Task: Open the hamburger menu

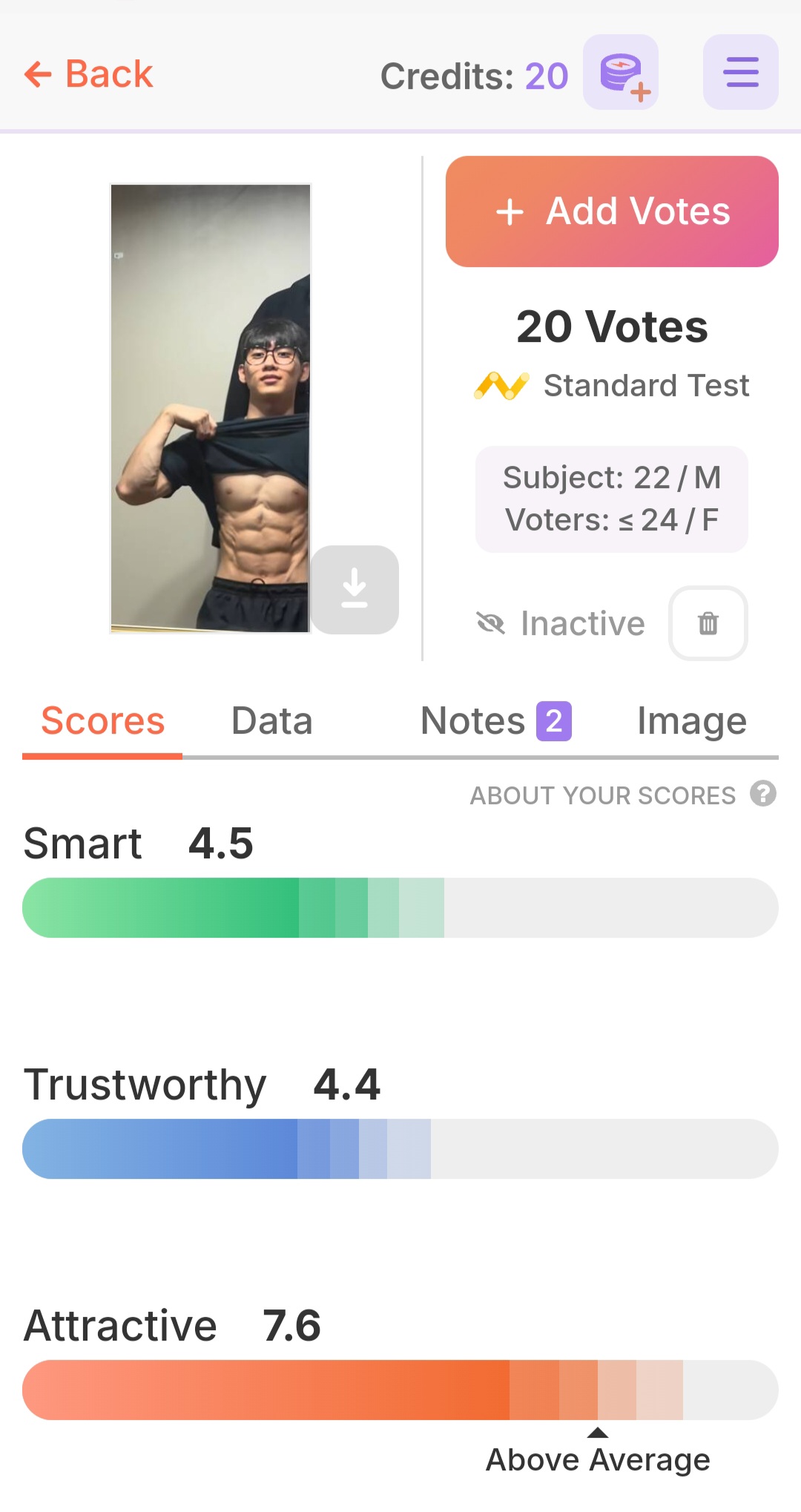Action: (740, 73)
